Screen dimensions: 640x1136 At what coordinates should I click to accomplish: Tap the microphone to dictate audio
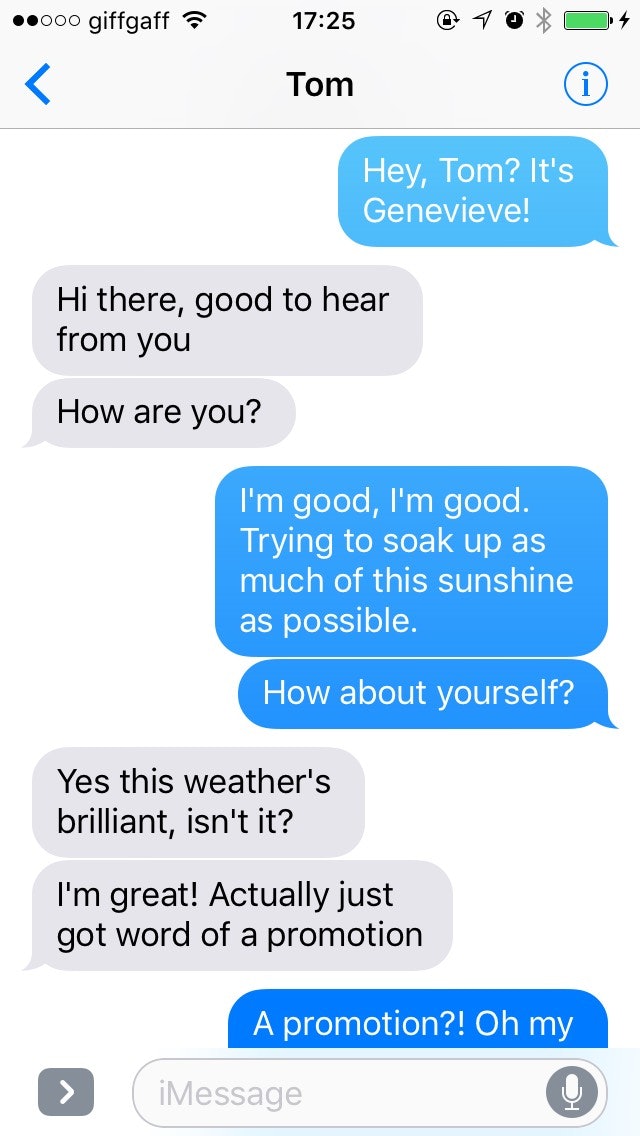click(572, 1093)
